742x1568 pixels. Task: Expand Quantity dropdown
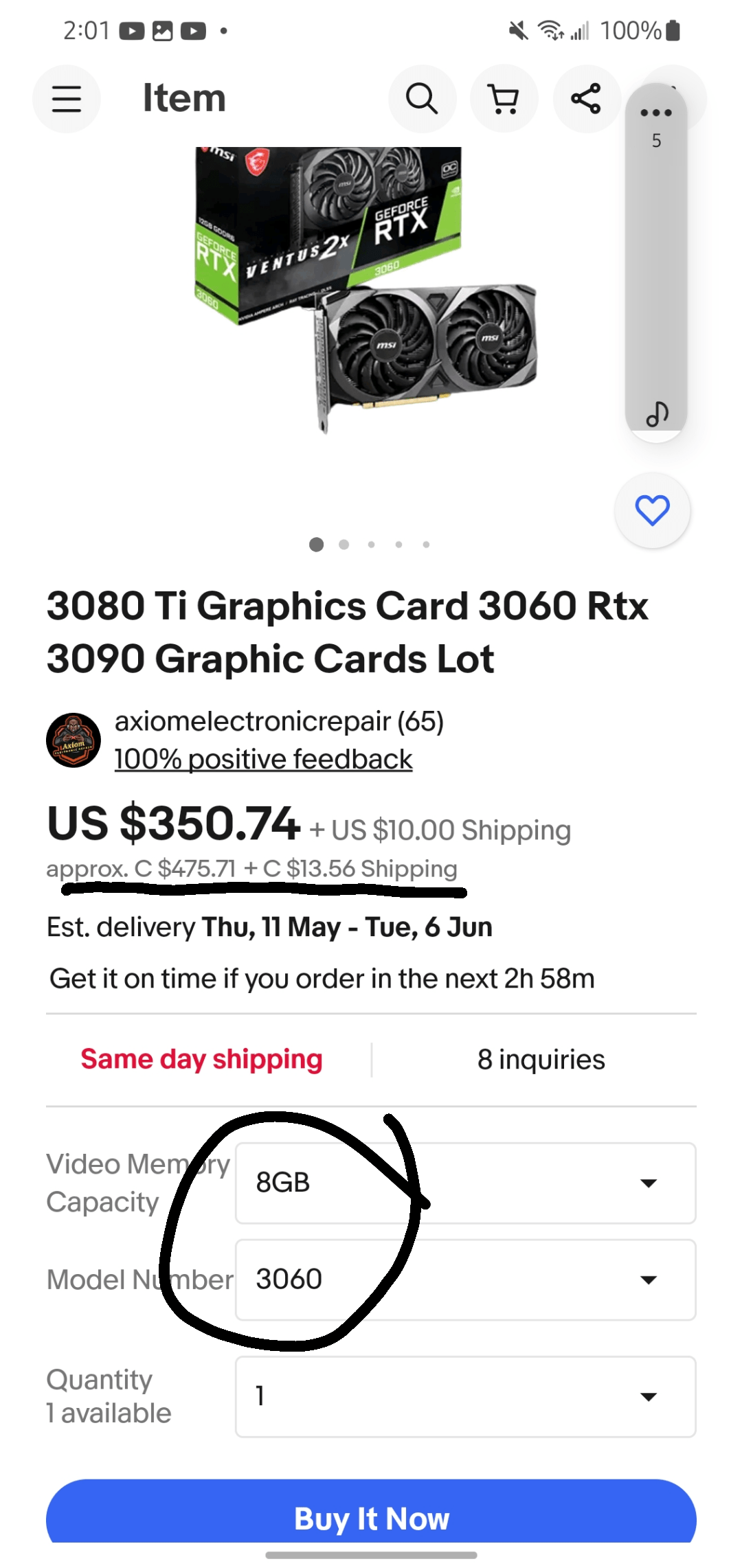click(x=465, y=1396)
